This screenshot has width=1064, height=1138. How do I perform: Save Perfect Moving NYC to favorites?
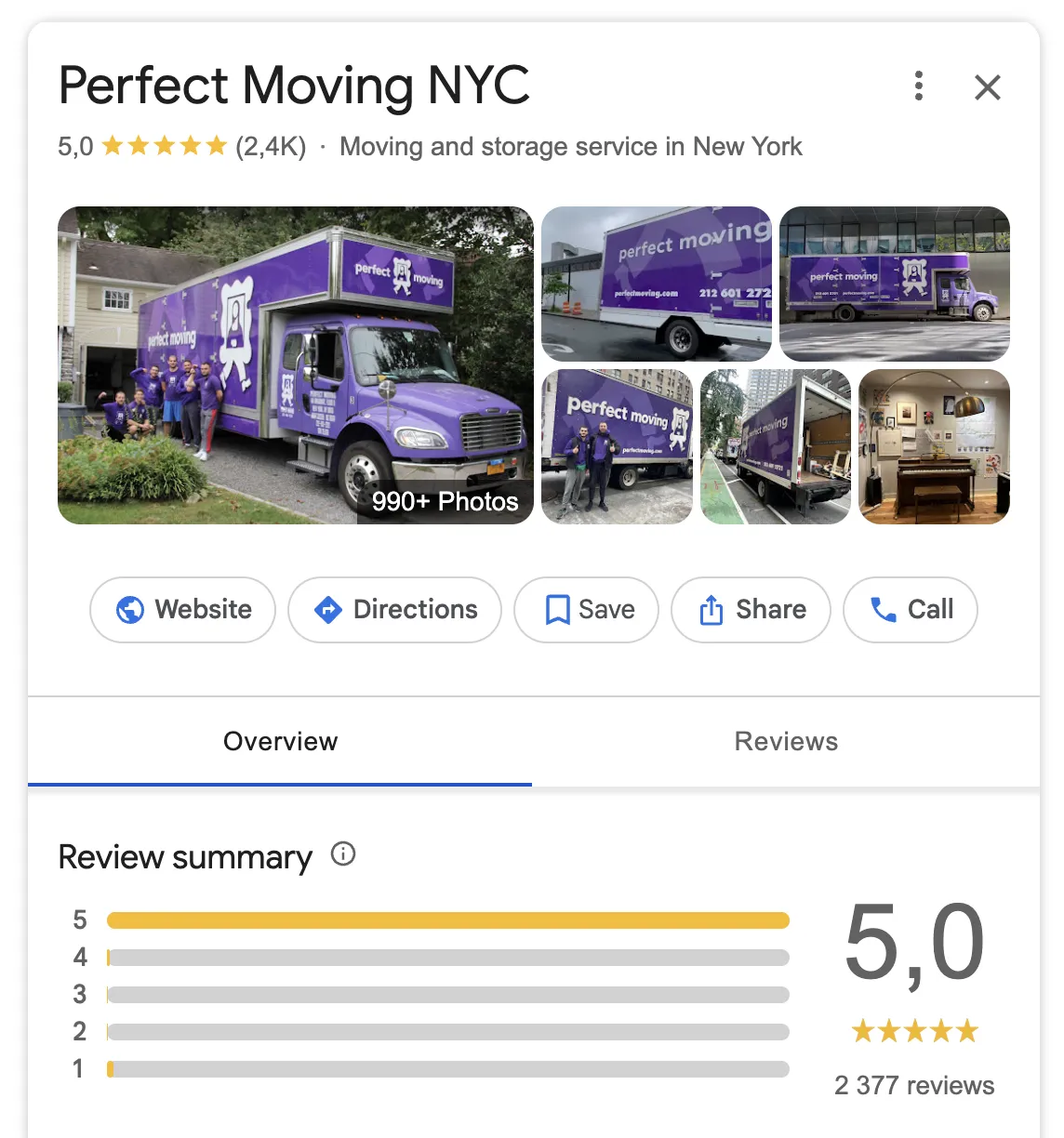586,610
